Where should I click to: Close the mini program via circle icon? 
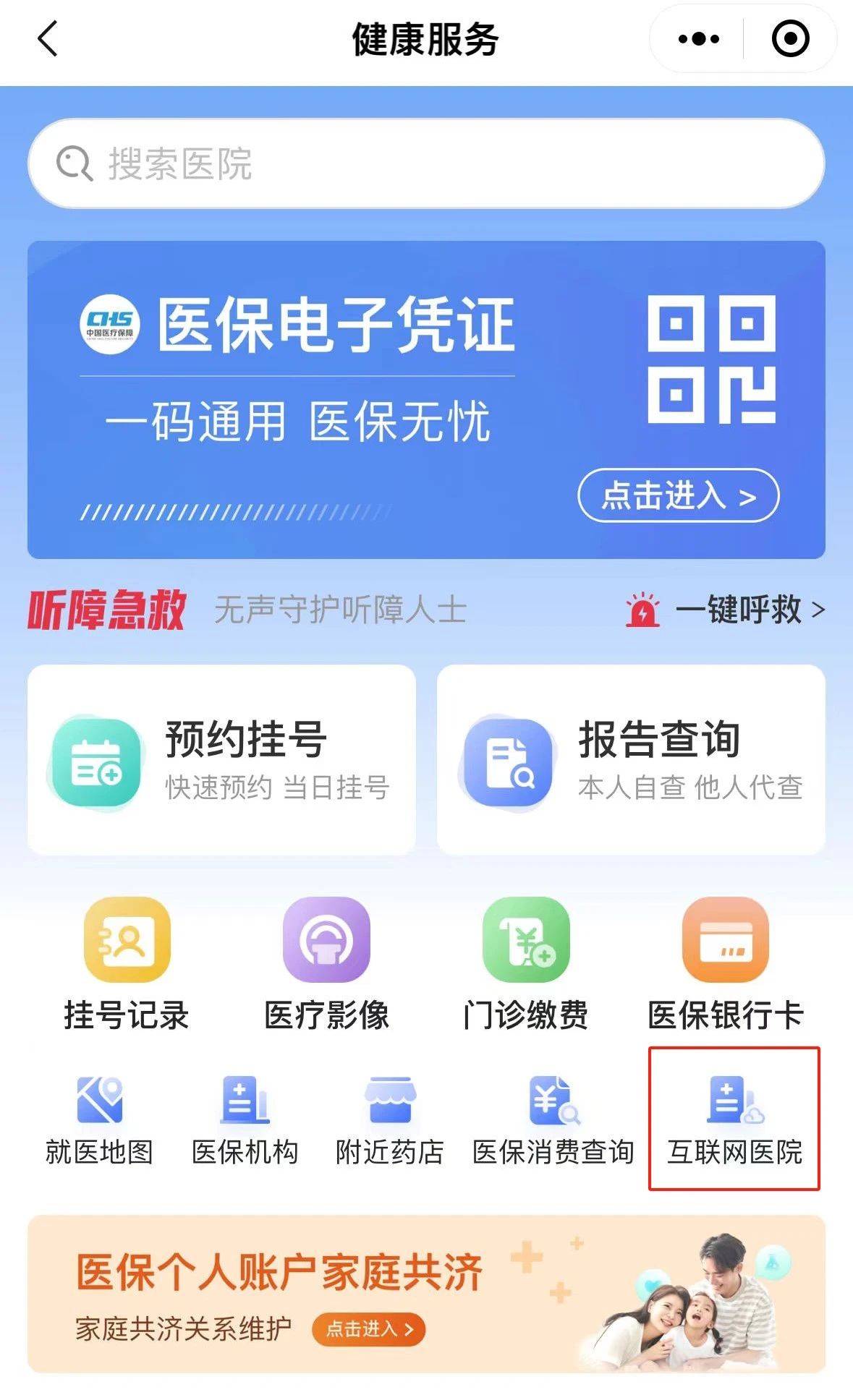[790, 39]
